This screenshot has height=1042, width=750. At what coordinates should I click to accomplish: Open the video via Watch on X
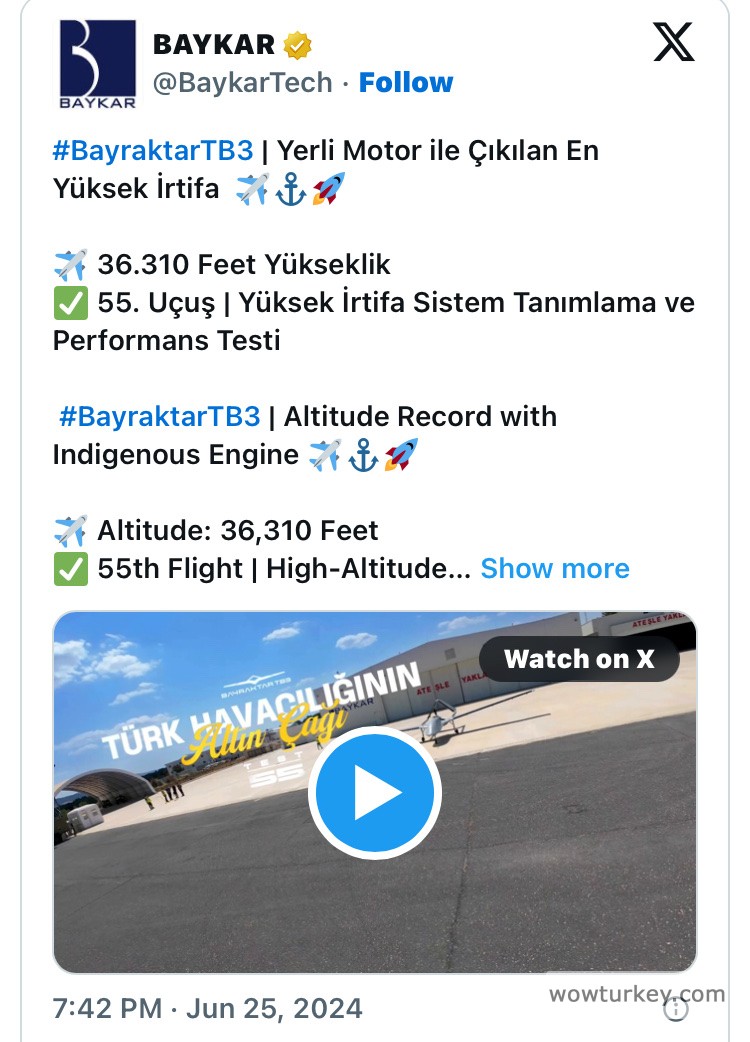click(580, 659)
